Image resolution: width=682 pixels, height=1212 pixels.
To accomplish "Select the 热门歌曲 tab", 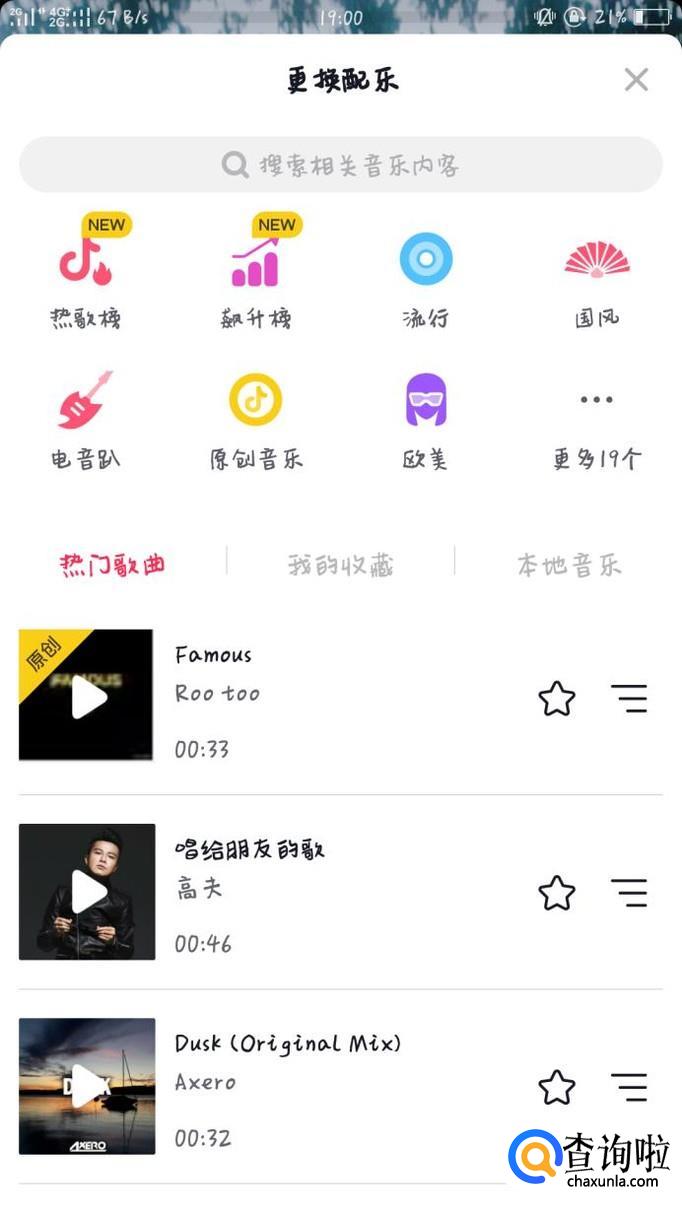I will tap(113, 565).
